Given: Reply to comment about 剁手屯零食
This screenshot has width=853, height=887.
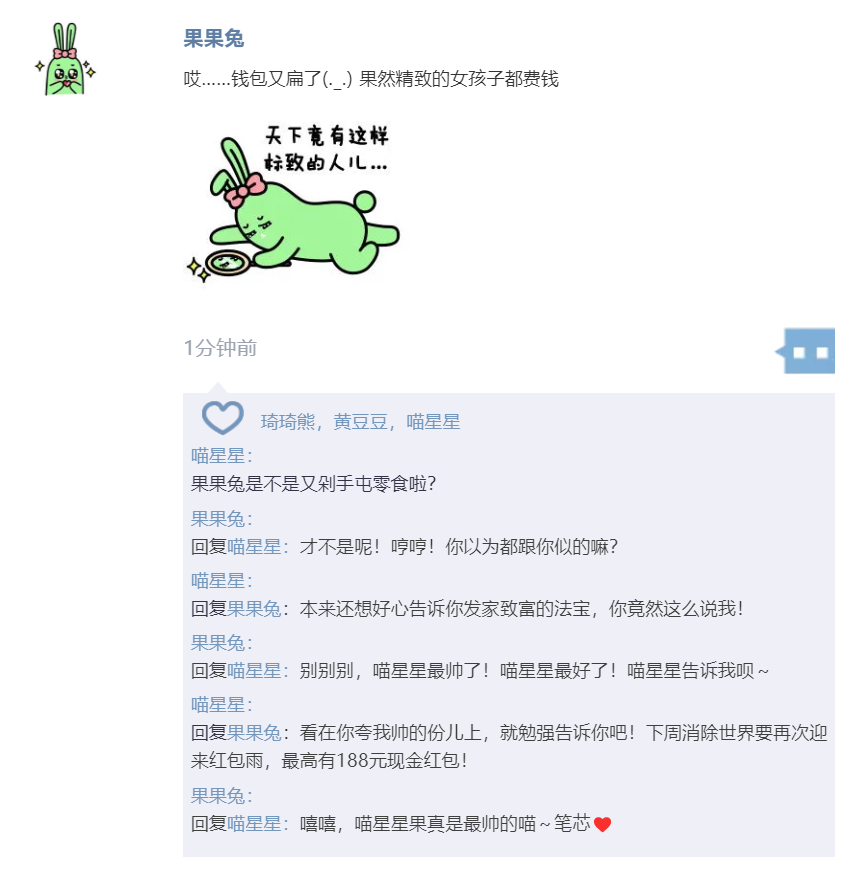Looking at the screenshot, I should click(314, 484).
